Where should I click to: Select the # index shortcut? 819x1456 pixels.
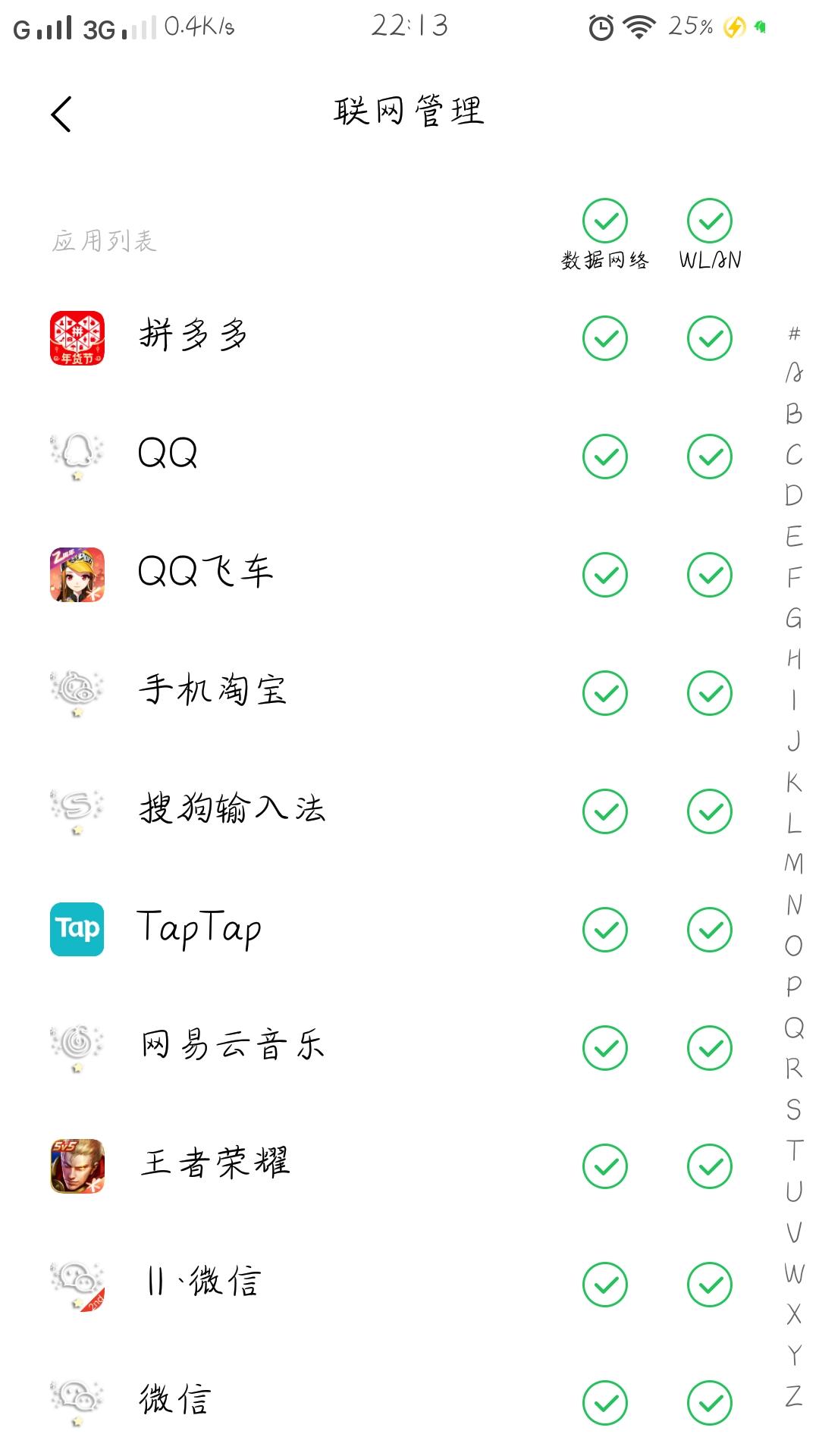tap(794, 333)
